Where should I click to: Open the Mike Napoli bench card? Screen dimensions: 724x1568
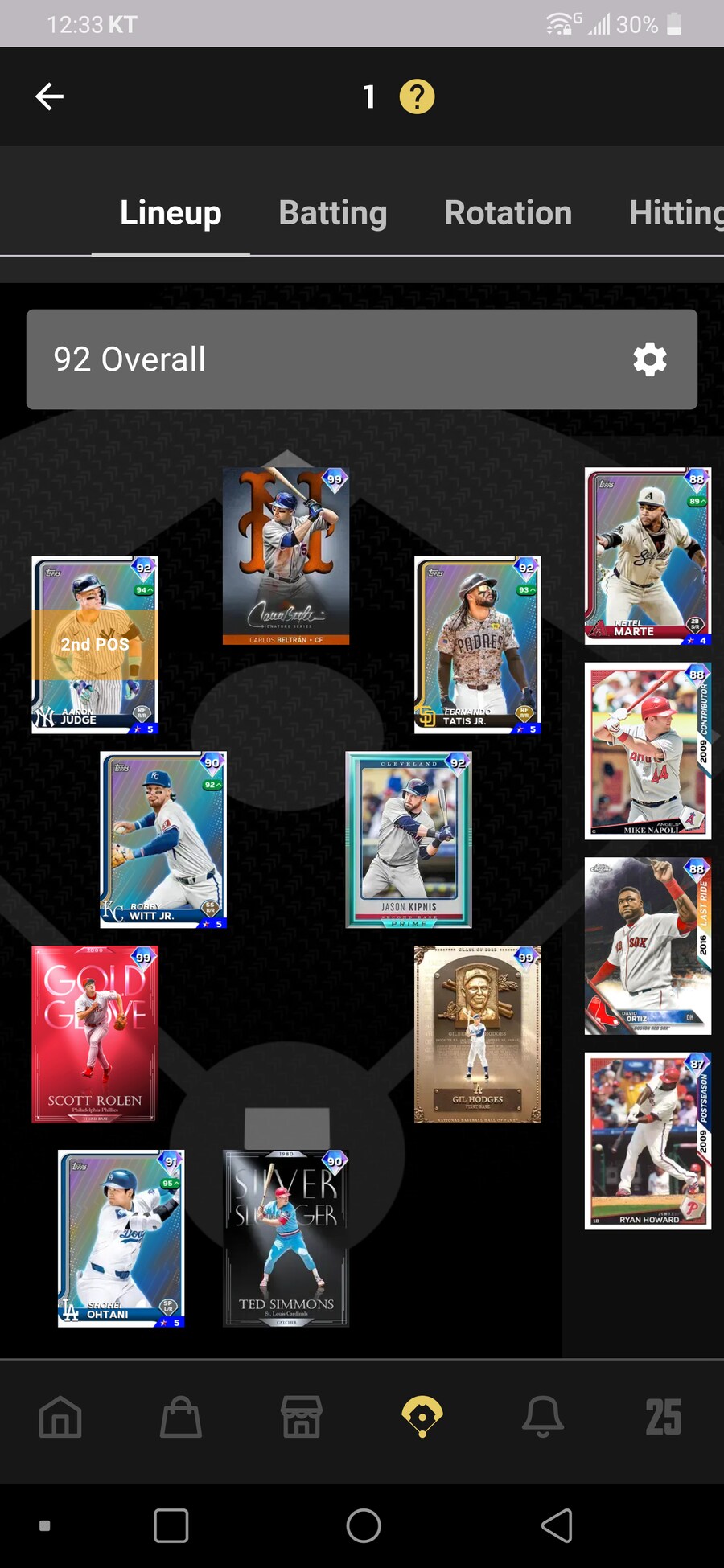coord(648,751)
